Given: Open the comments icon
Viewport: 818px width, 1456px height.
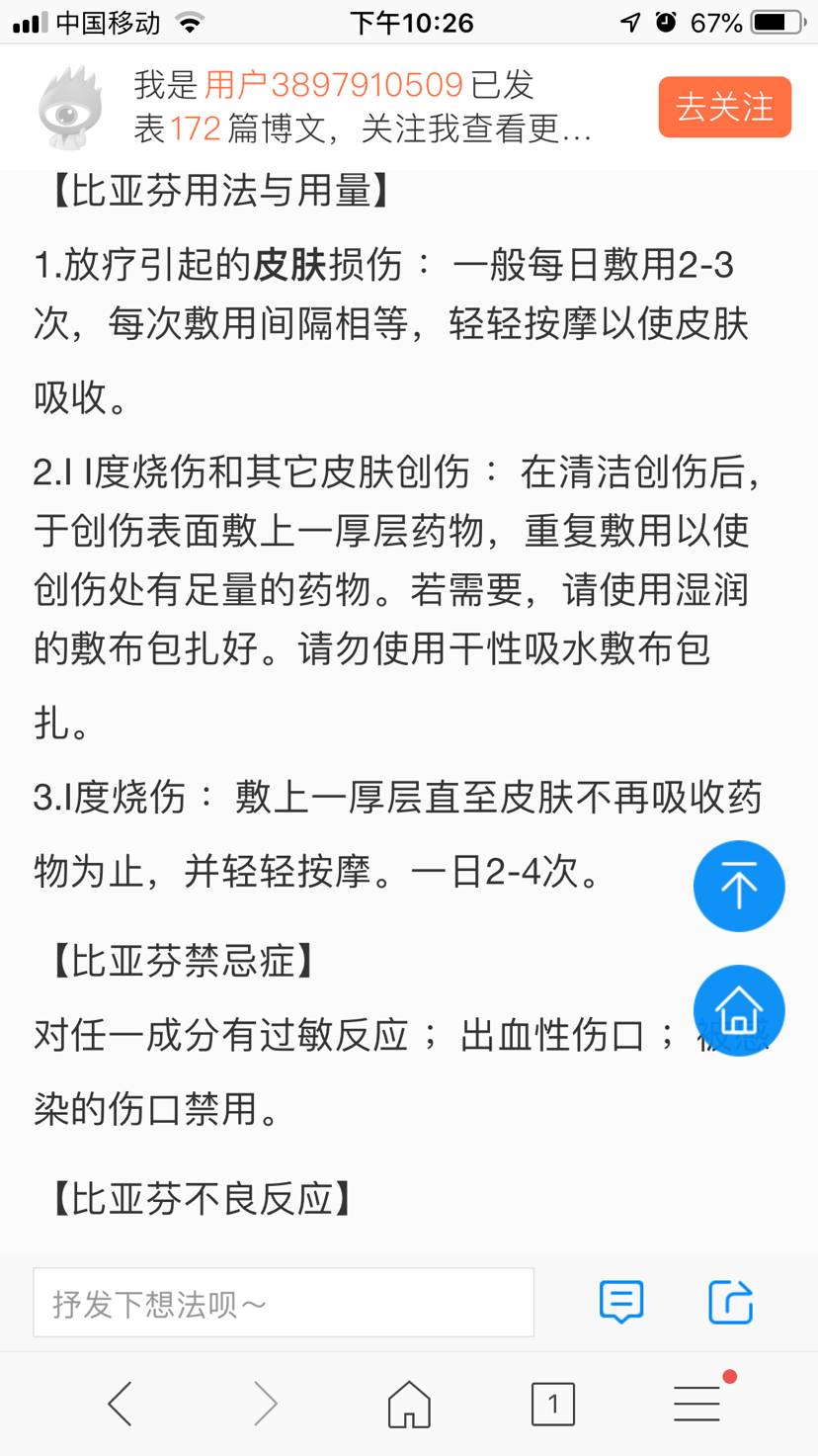Looking at the screenshot, I should click(621, 1302).
